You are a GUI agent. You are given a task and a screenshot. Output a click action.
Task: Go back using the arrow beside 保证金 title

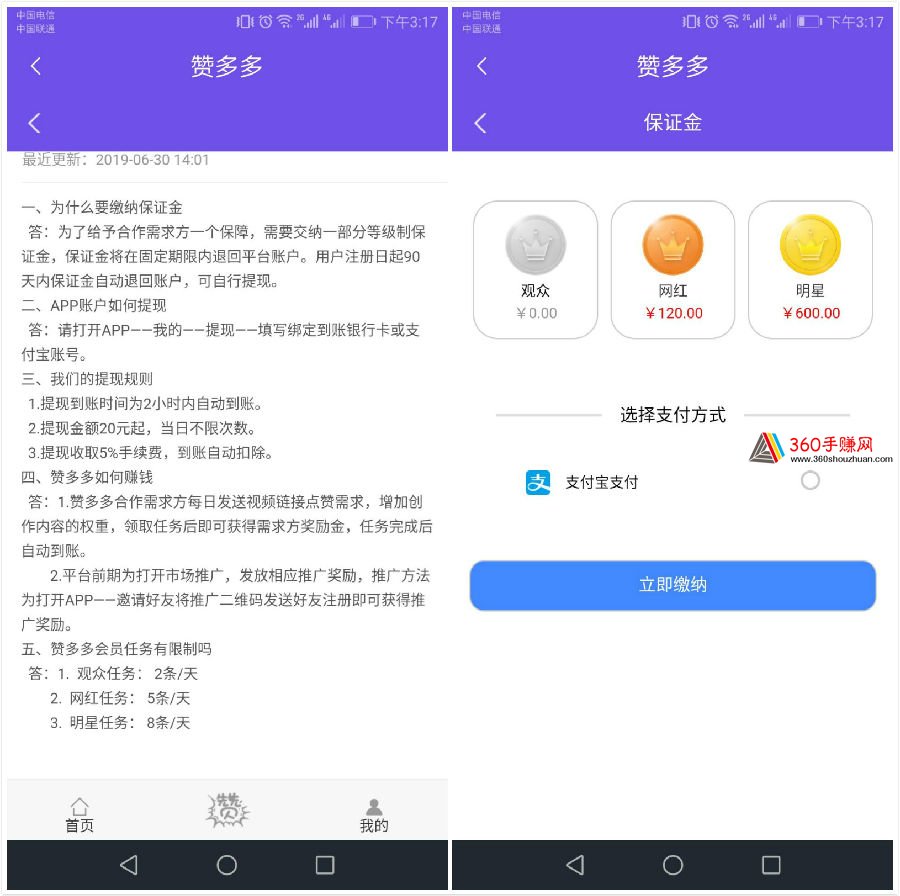tap(481, 123)
